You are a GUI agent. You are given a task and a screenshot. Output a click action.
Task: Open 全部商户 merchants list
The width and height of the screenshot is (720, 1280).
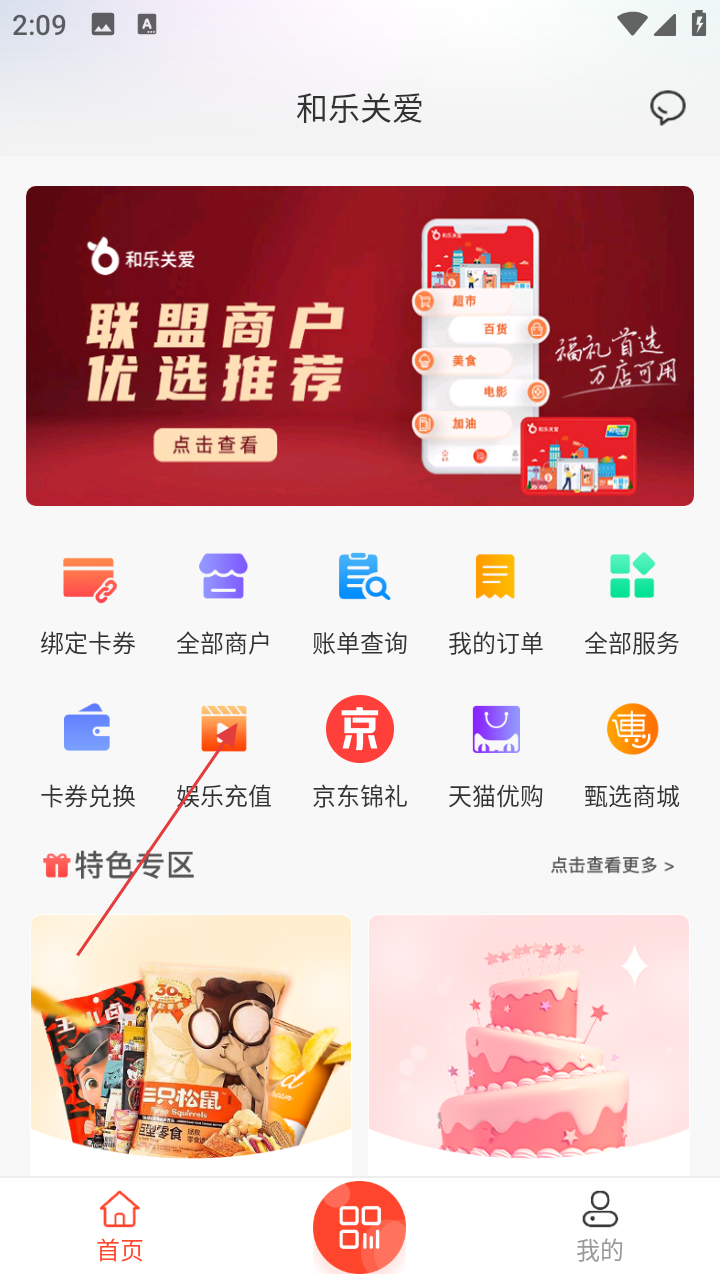click(223, 602)
